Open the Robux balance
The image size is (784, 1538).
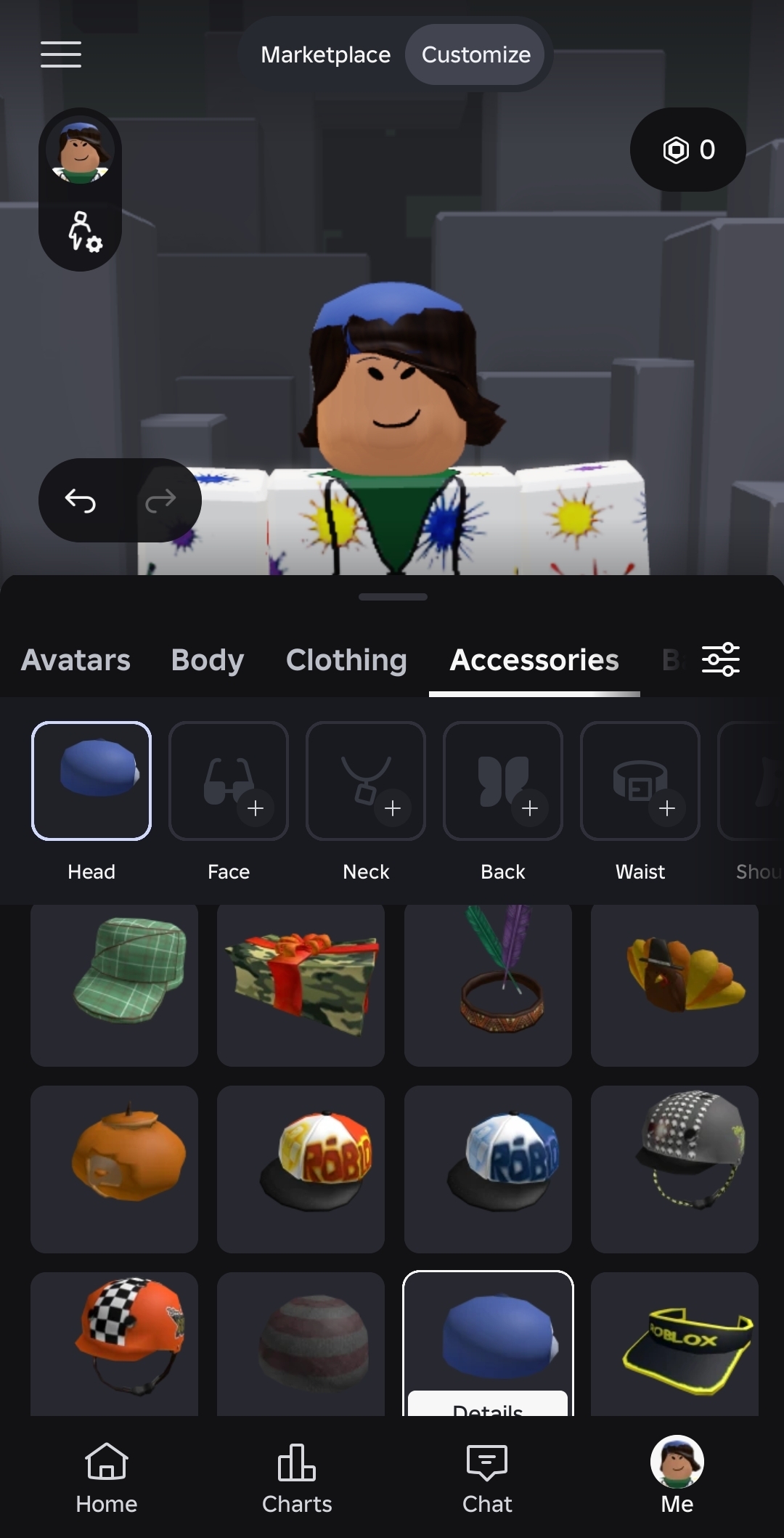coord(687,150)
